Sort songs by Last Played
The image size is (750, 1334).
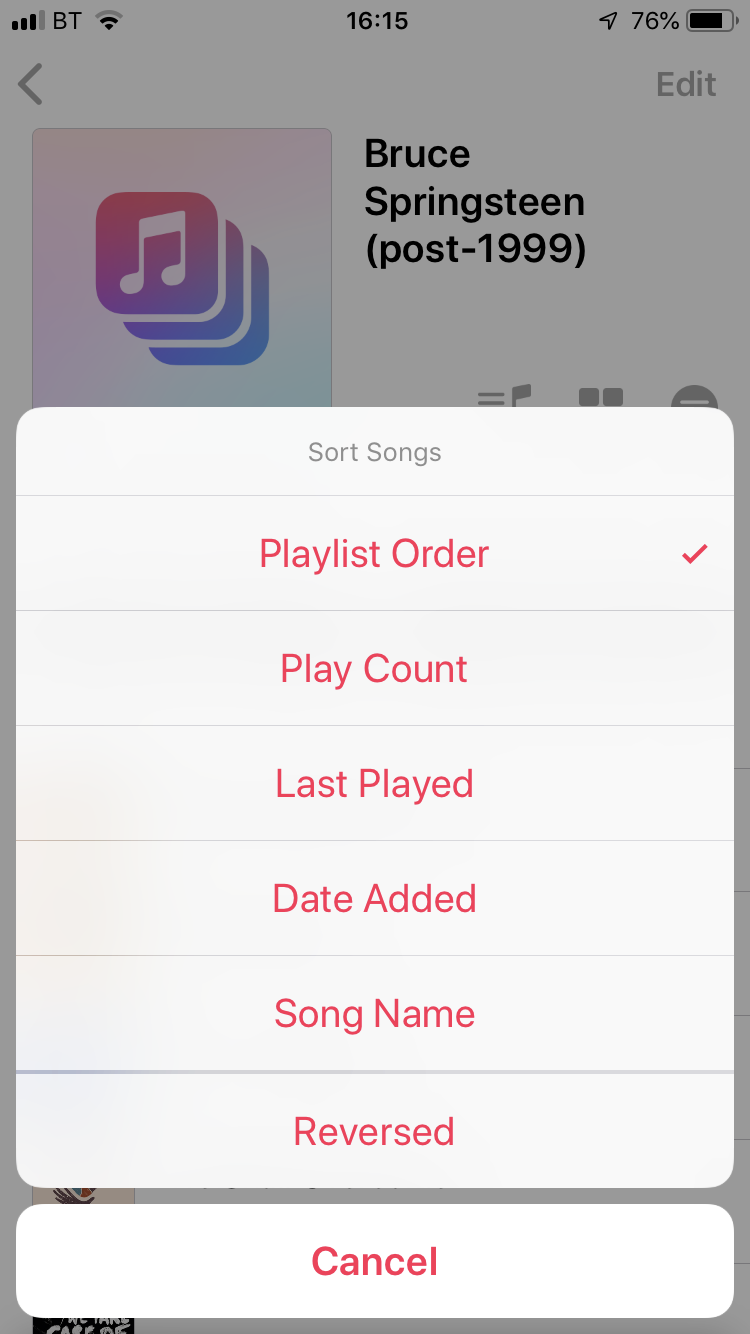click(375, 783)
